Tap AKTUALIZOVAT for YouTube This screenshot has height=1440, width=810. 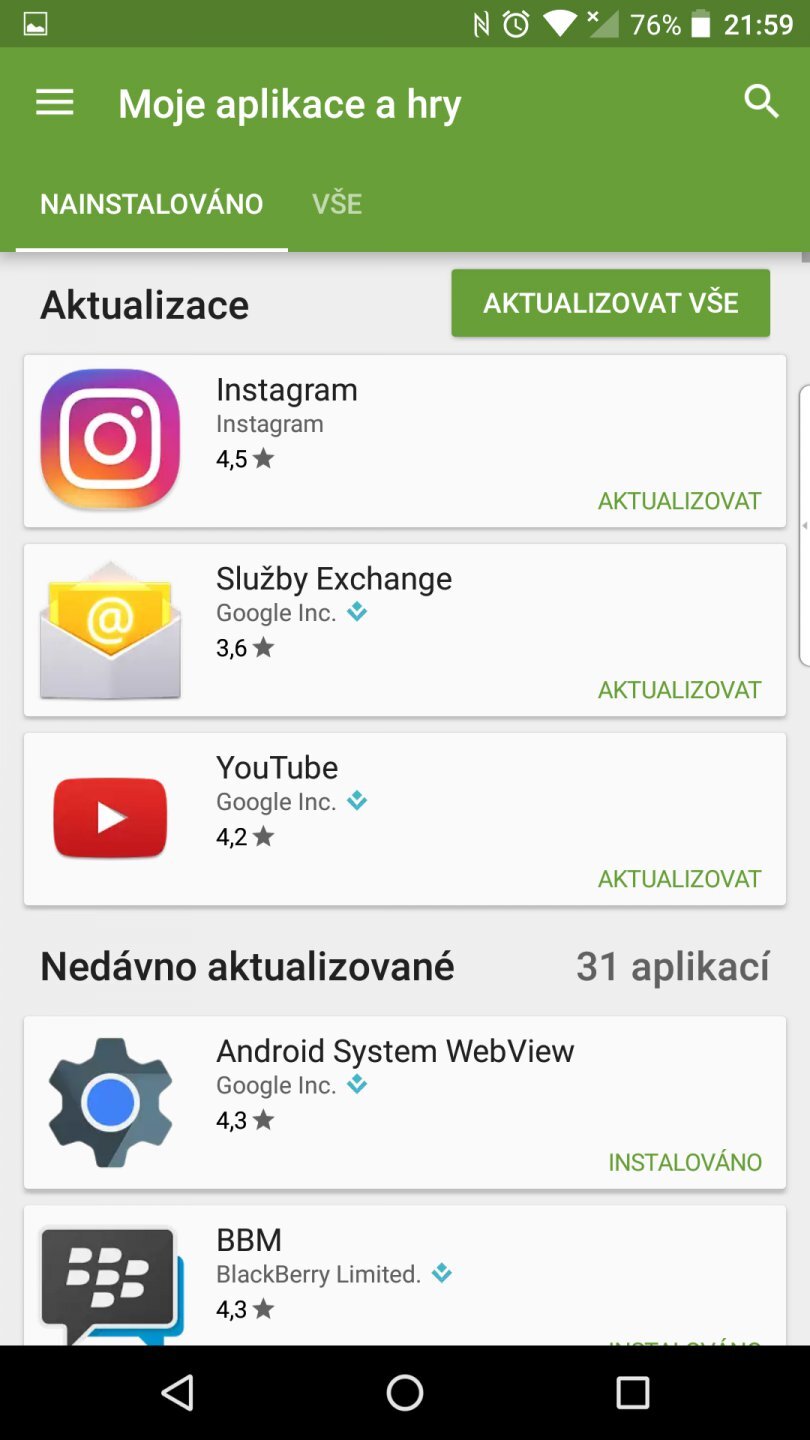tap(679, 878)
